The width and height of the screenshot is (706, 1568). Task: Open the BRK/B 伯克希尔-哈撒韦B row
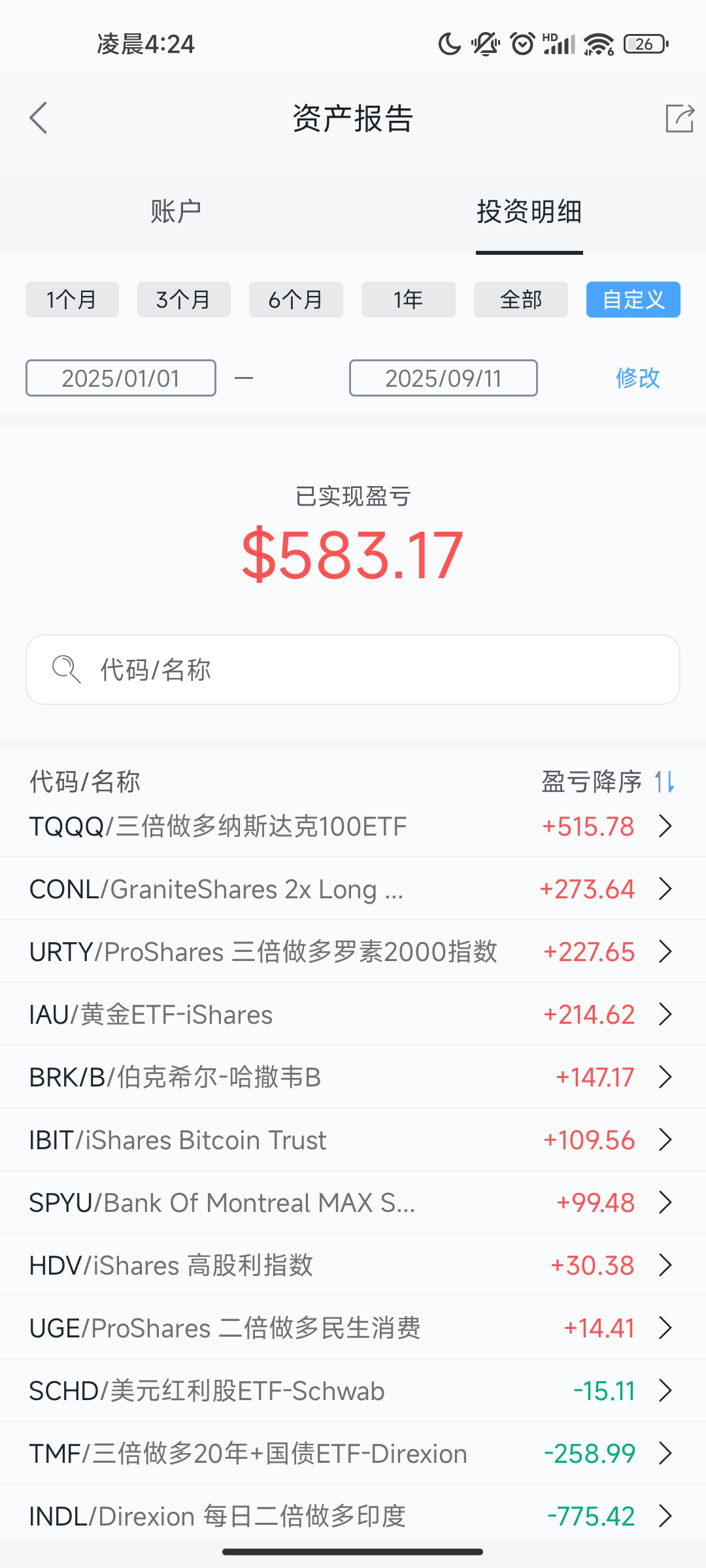(x=353, y=1077)
